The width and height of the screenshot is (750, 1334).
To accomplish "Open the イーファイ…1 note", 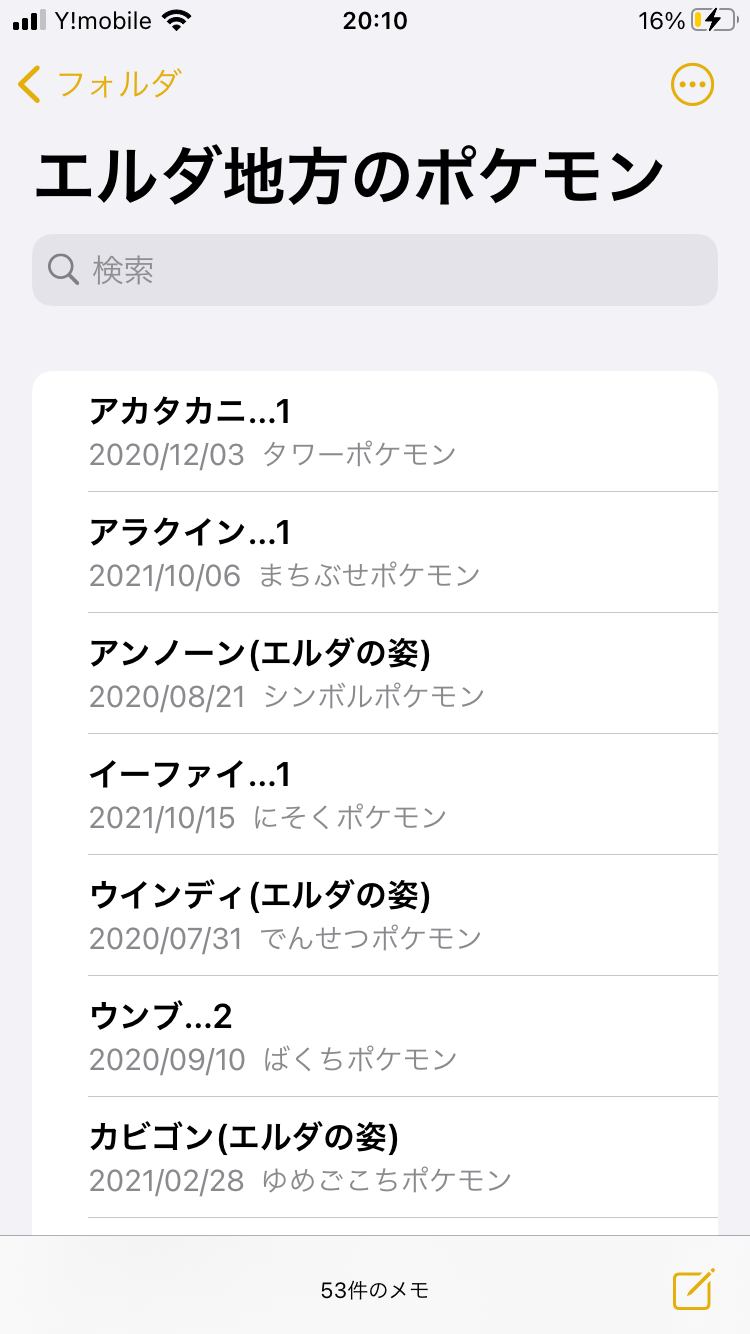I will tap(375, 795).
